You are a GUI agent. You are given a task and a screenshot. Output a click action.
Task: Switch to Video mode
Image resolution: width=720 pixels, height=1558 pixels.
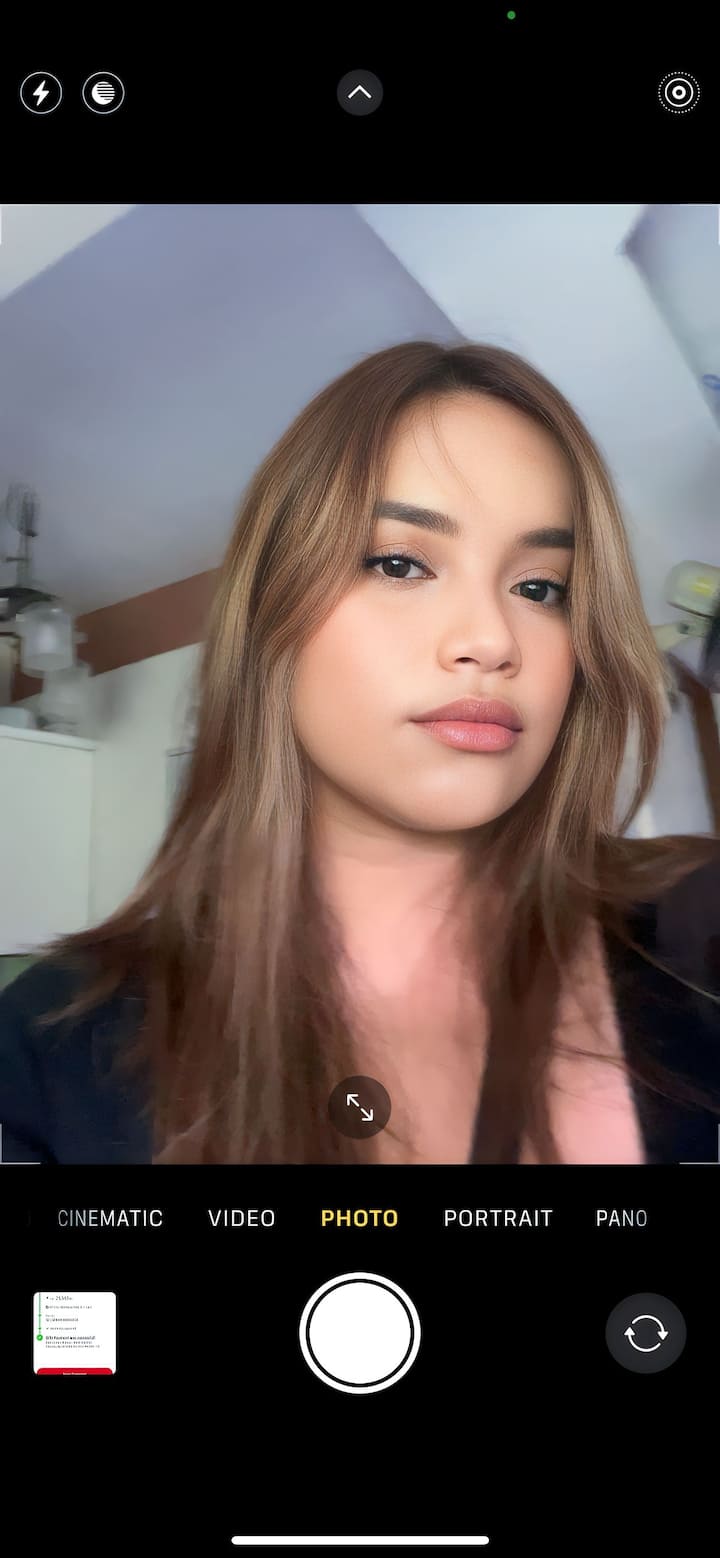241,1218
